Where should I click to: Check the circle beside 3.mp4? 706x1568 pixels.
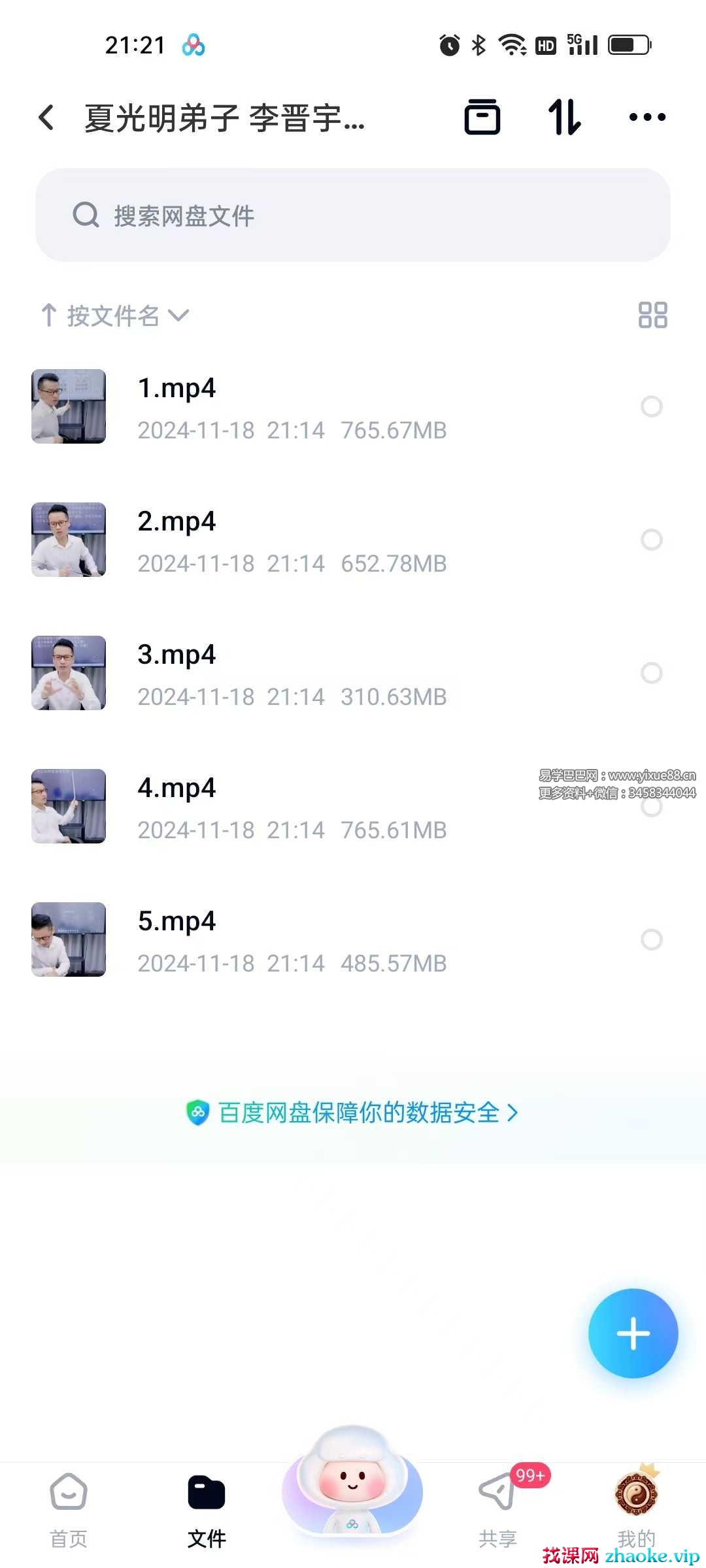(x=651, y=673)
